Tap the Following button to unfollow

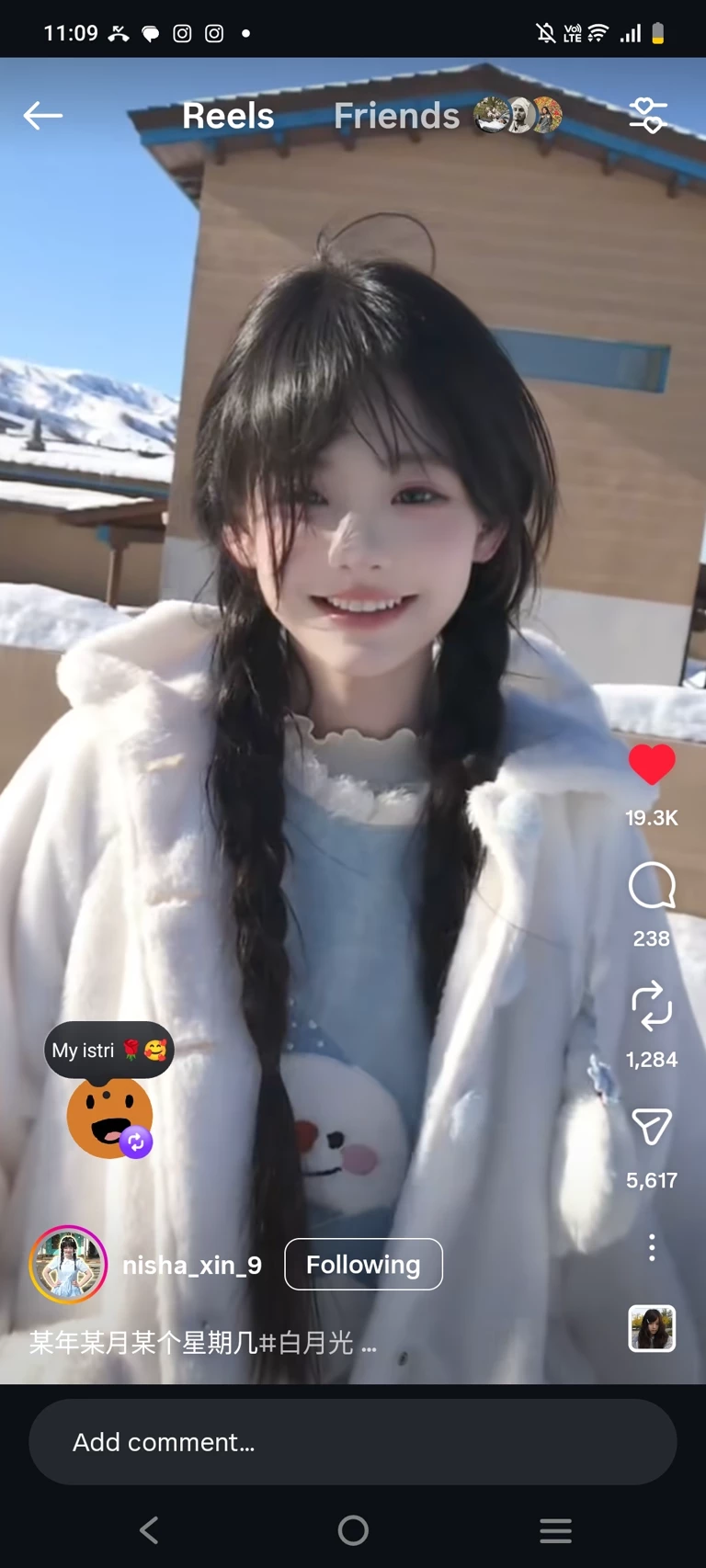click(x=363, y=1265)
